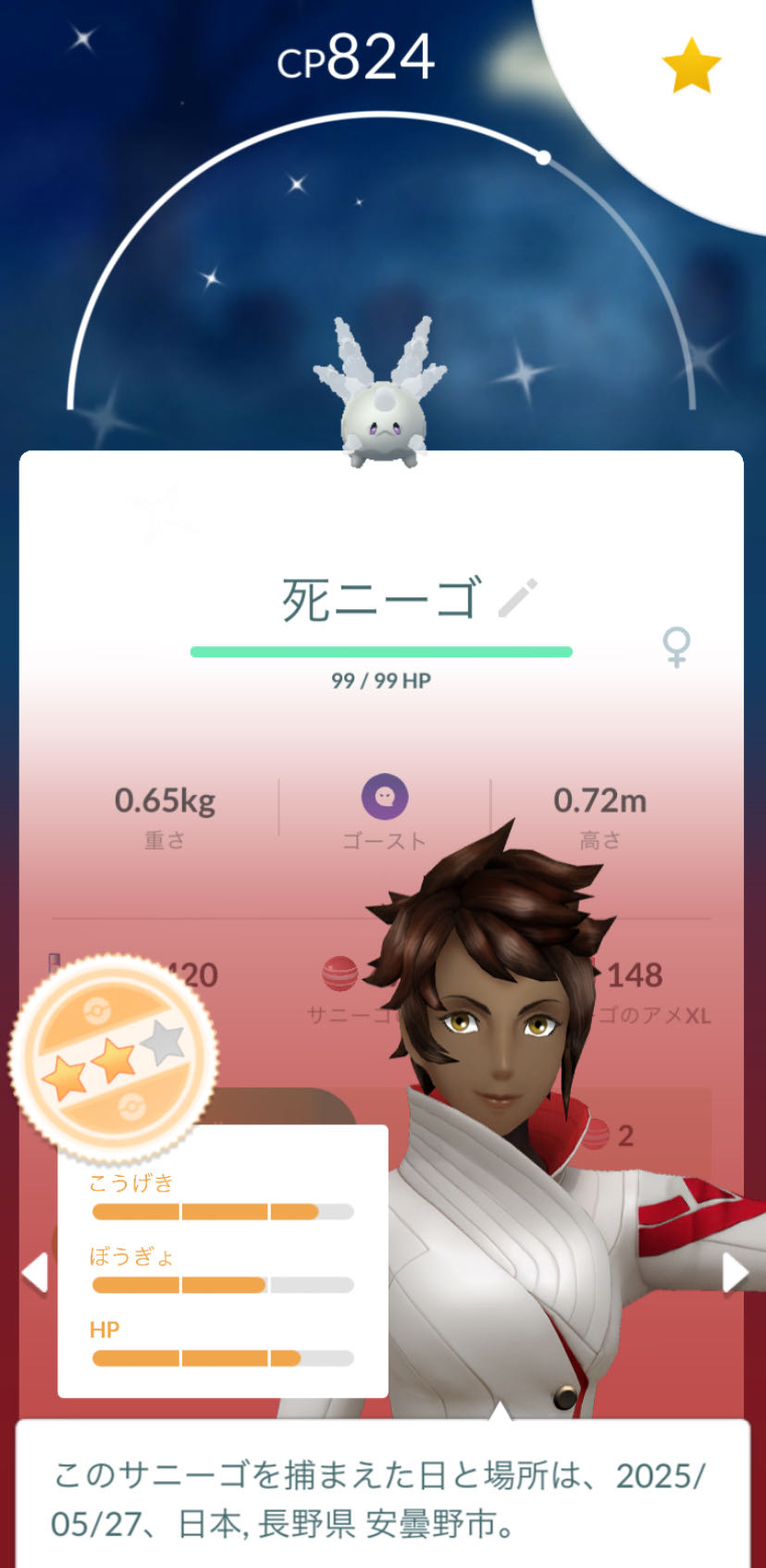The image size is (766, 1568).
Task: Go to the previous Pokémon with the left arrow
Action: coord(35,1273)
